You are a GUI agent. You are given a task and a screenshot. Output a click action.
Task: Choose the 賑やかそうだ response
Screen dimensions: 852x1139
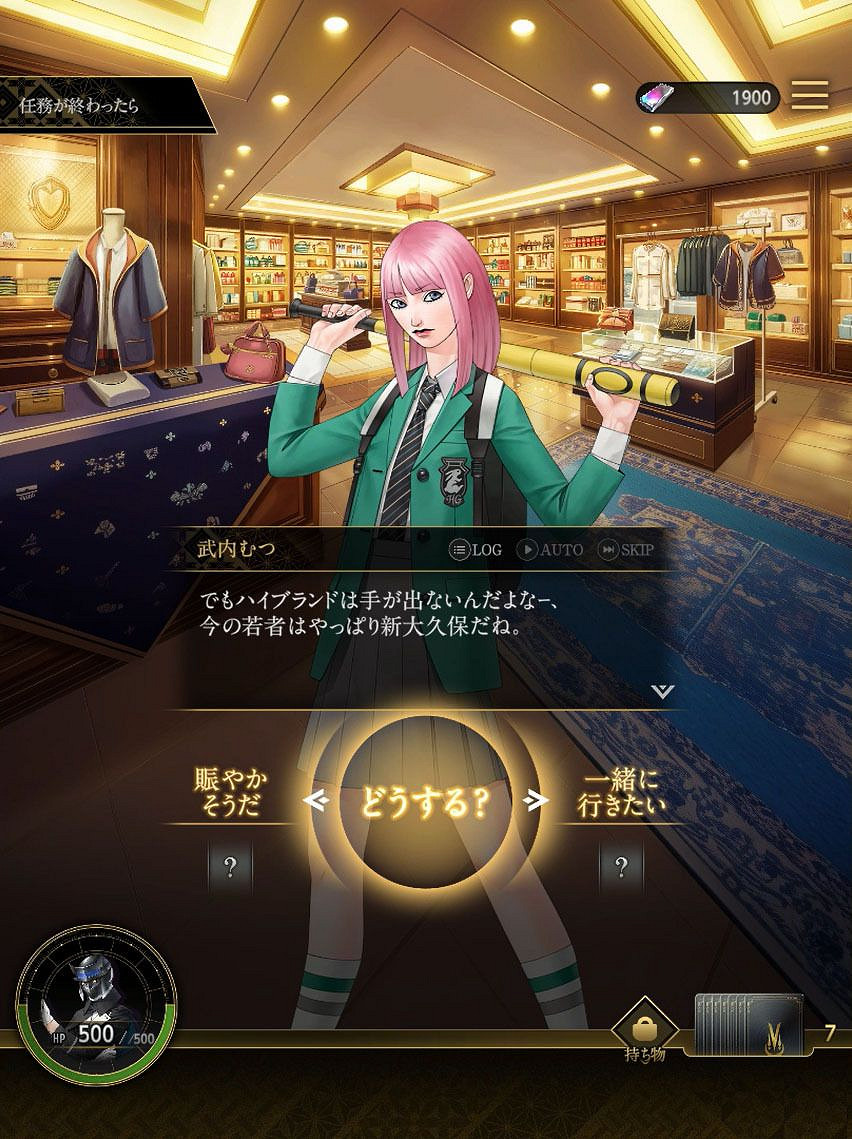click(230, 794)
